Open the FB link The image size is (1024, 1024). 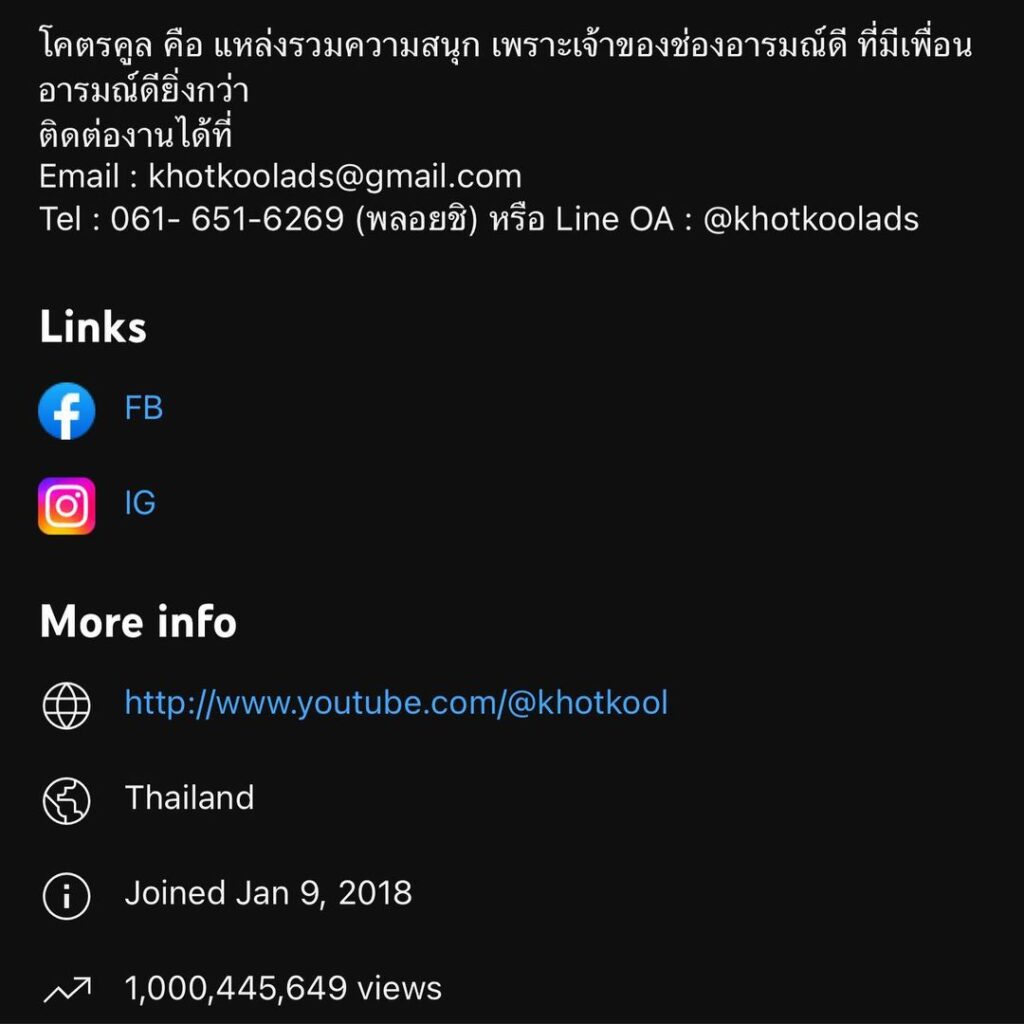[143, 409]
